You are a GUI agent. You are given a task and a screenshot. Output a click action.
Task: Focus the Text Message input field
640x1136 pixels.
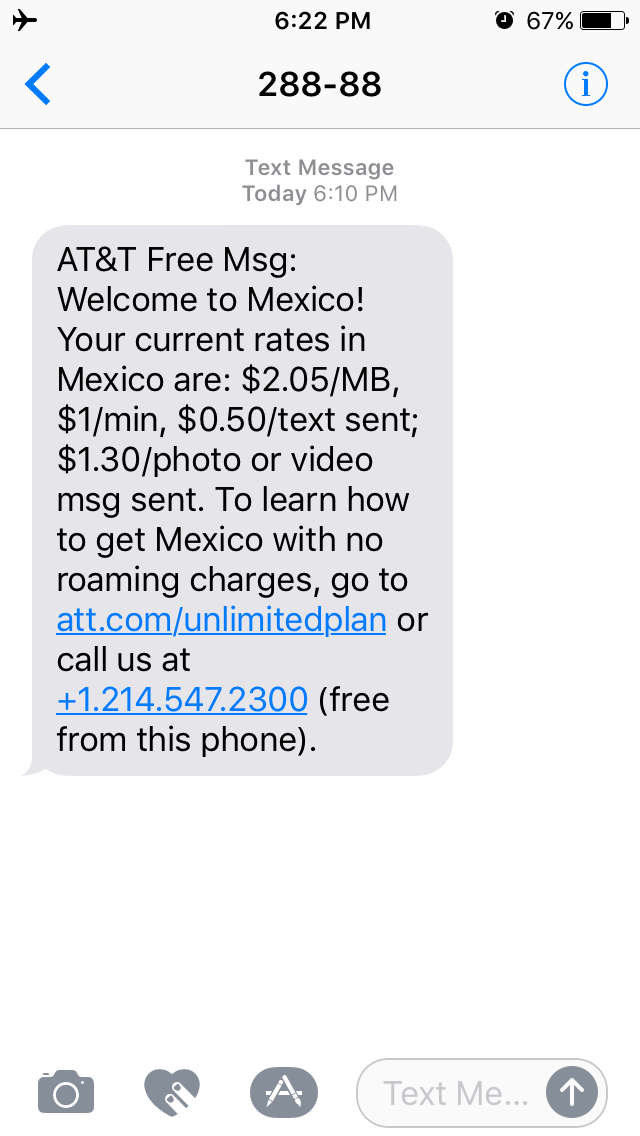pos(453,1093)
